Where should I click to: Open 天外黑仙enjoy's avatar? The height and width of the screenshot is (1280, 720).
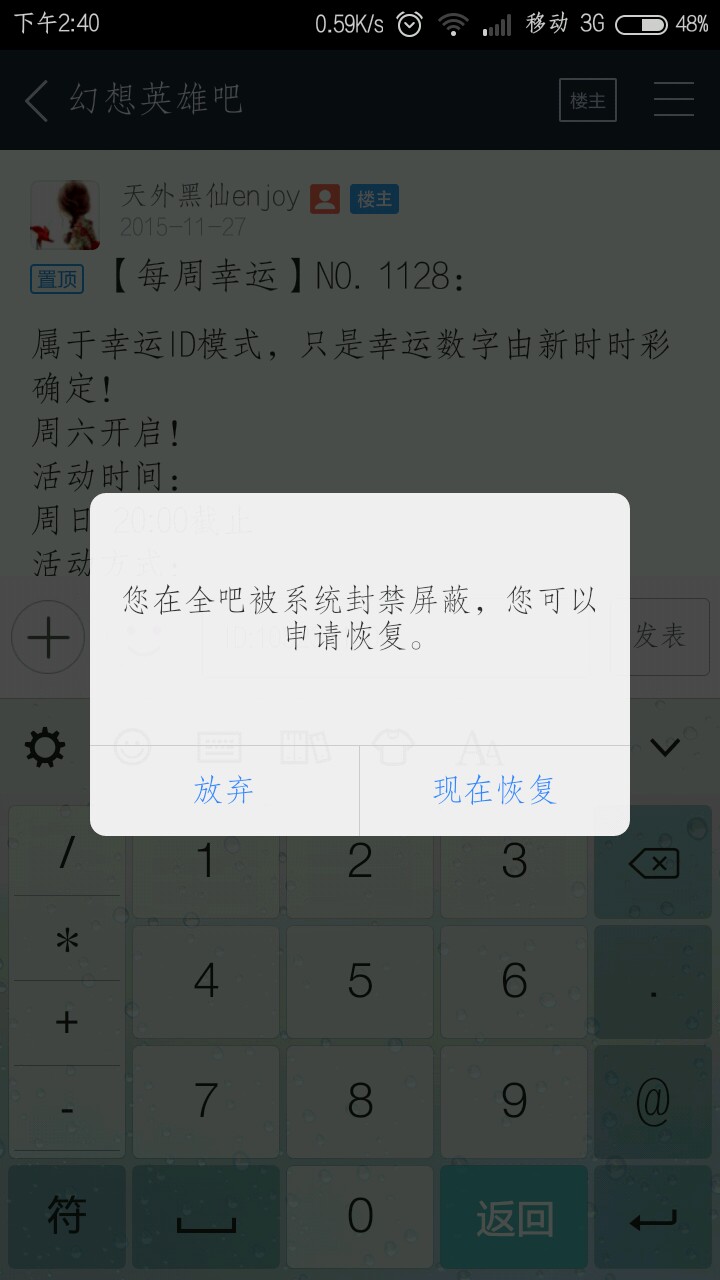pyautogui.click(x=65, y=215)
